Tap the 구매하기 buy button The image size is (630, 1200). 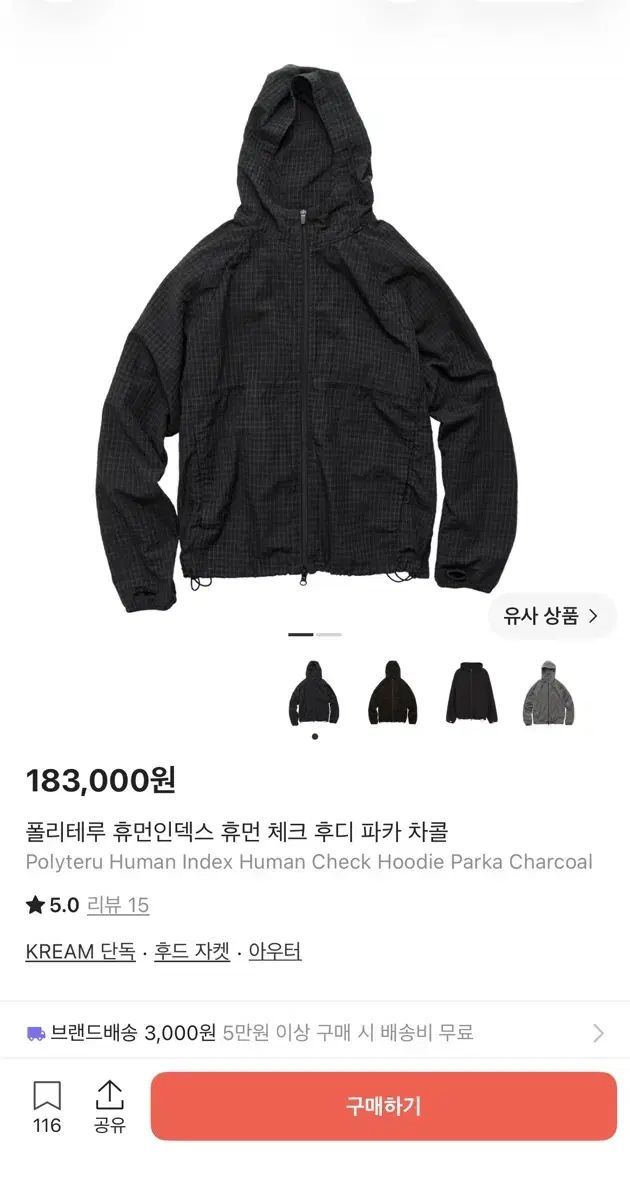[x=384, y=1106]
